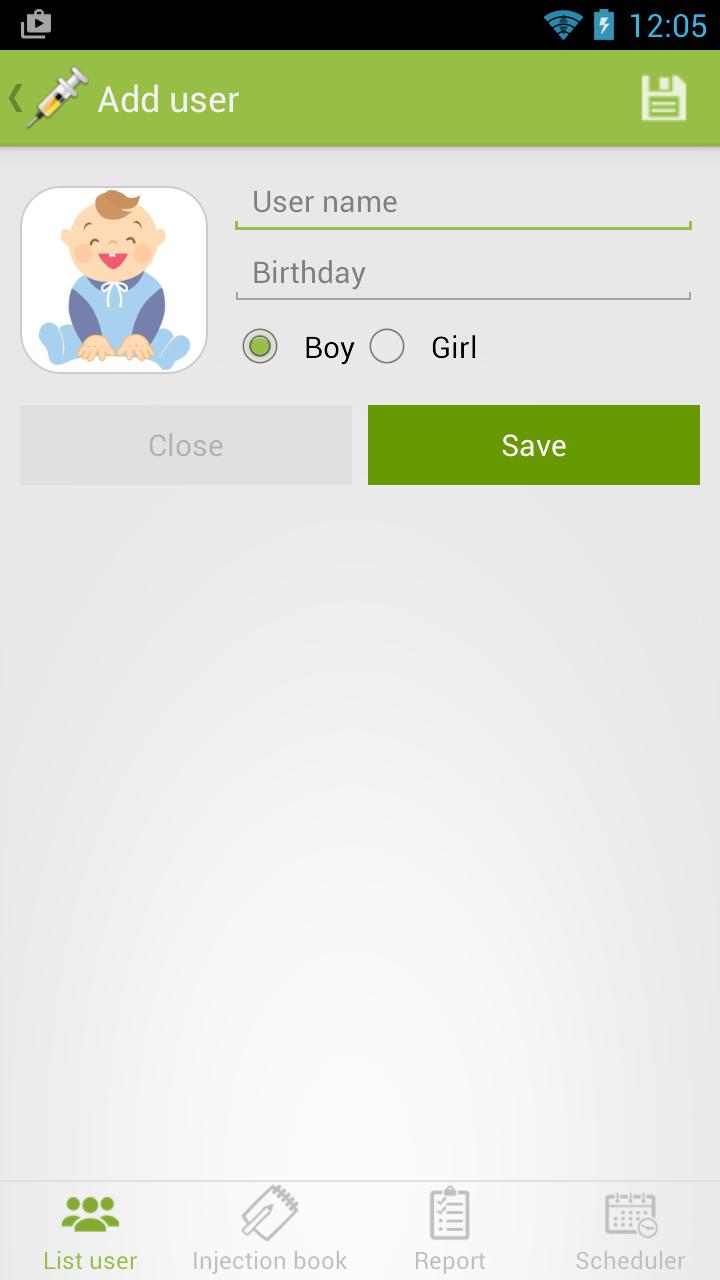
Task: Open the Birthday field
Action: tap(463, 273)
